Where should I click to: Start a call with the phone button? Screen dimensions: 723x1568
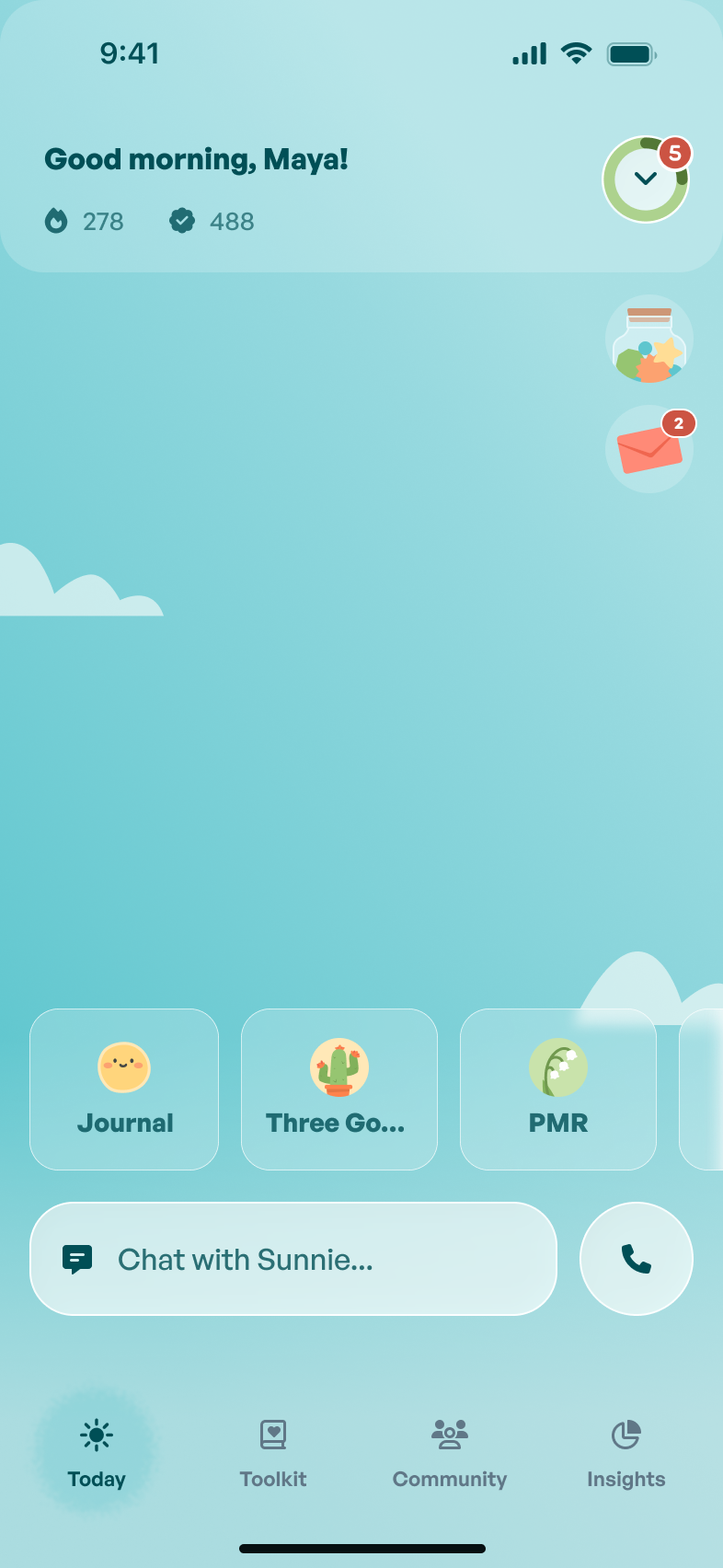point(637,1259)
